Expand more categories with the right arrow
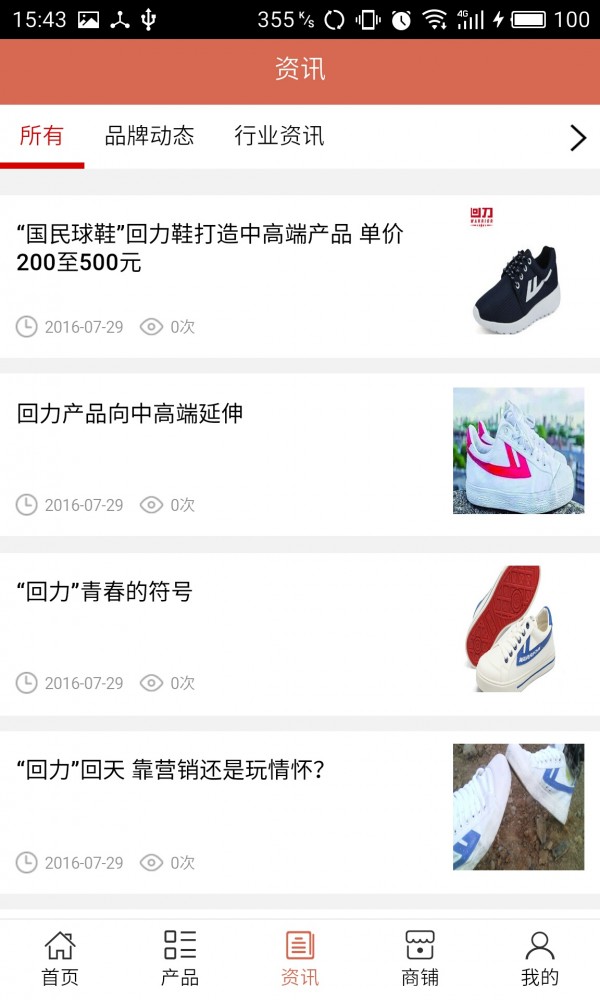 coord(577,138)
